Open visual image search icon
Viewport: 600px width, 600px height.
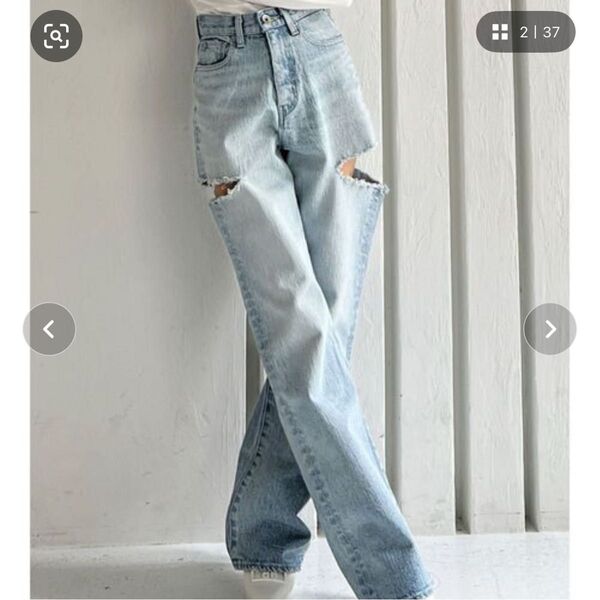point(56,36)
